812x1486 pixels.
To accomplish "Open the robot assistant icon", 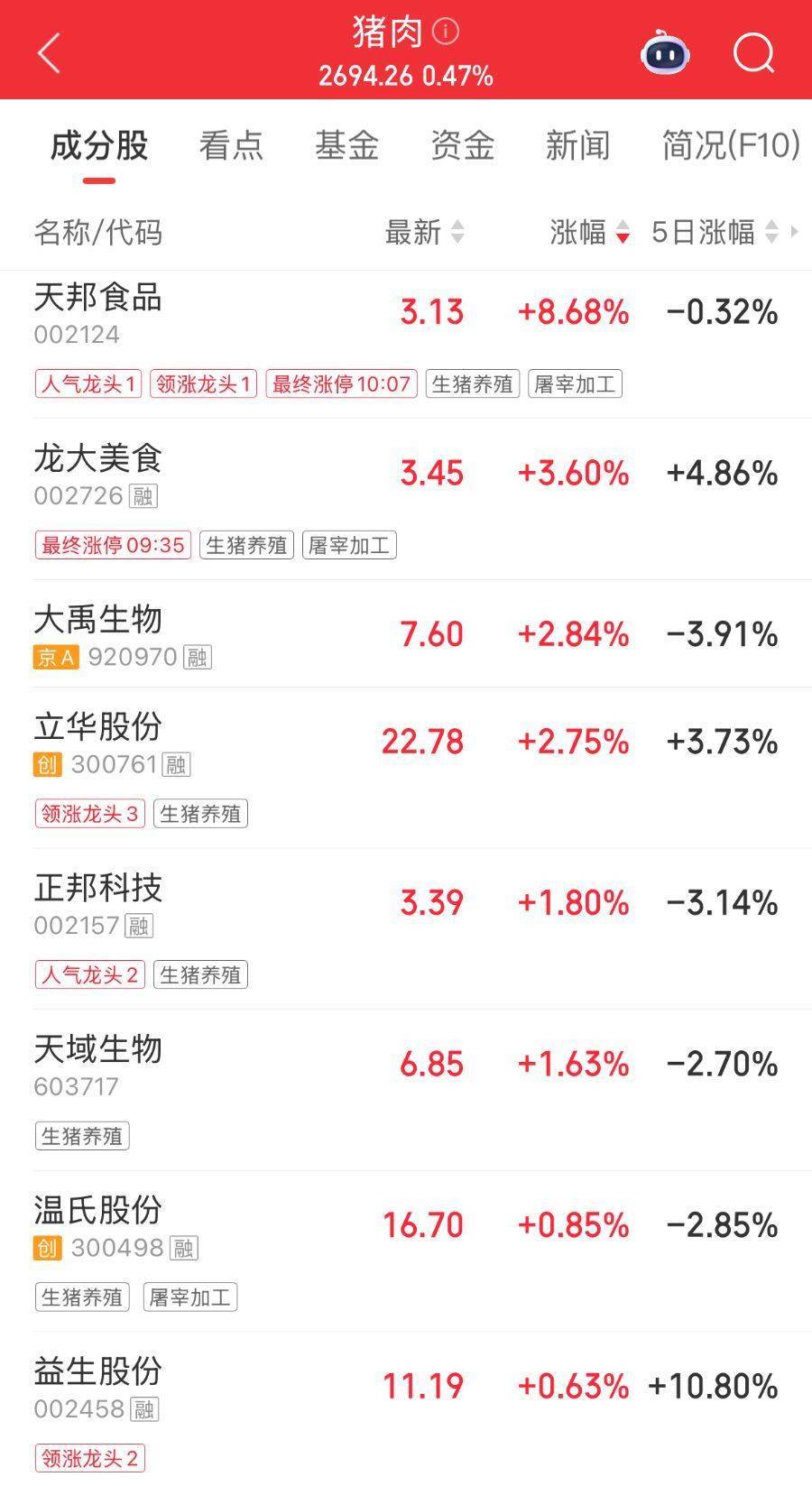I will click(665, 53).
